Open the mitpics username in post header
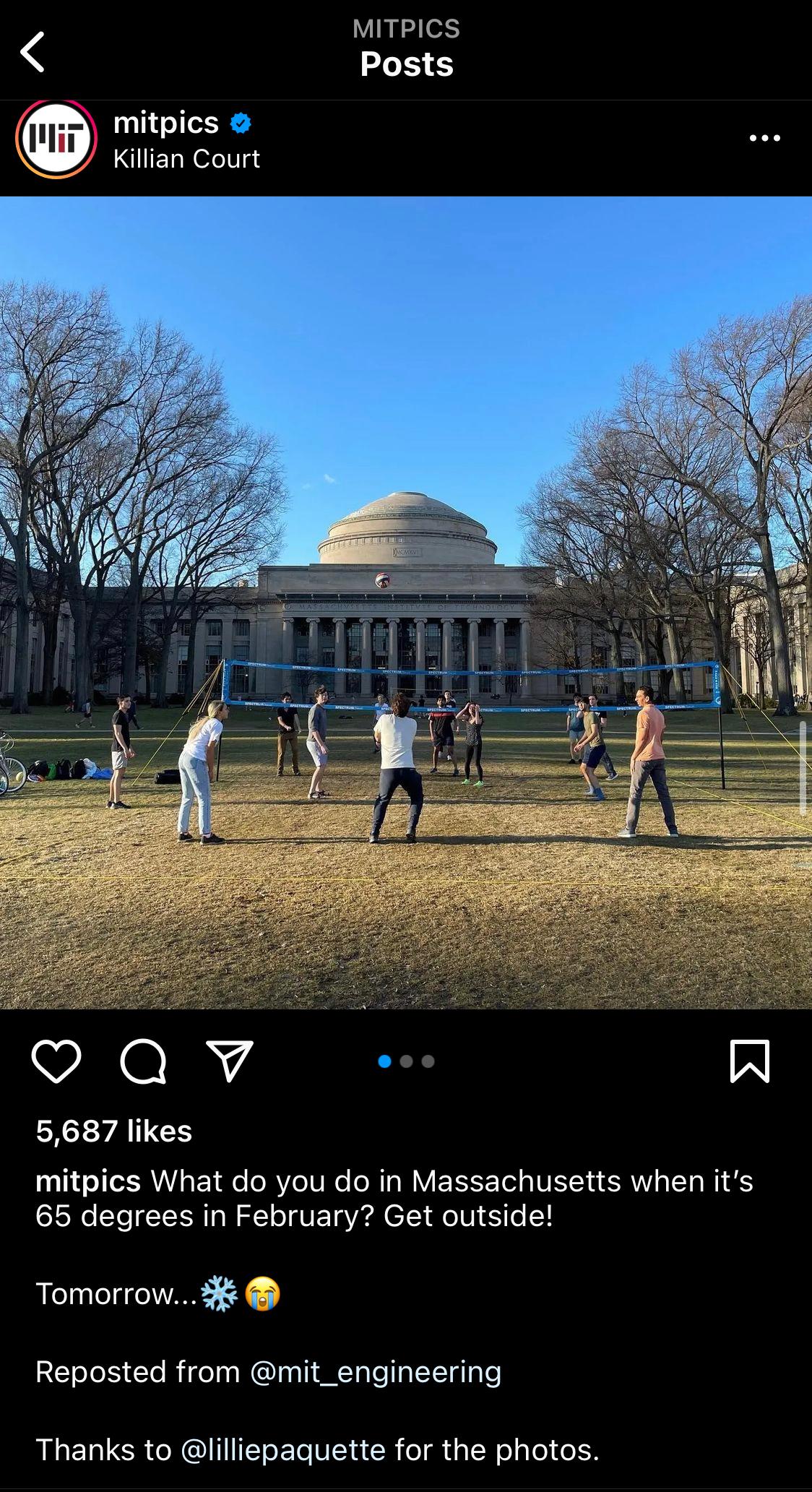The image size is (812, 1492). [x=166, y=123]
